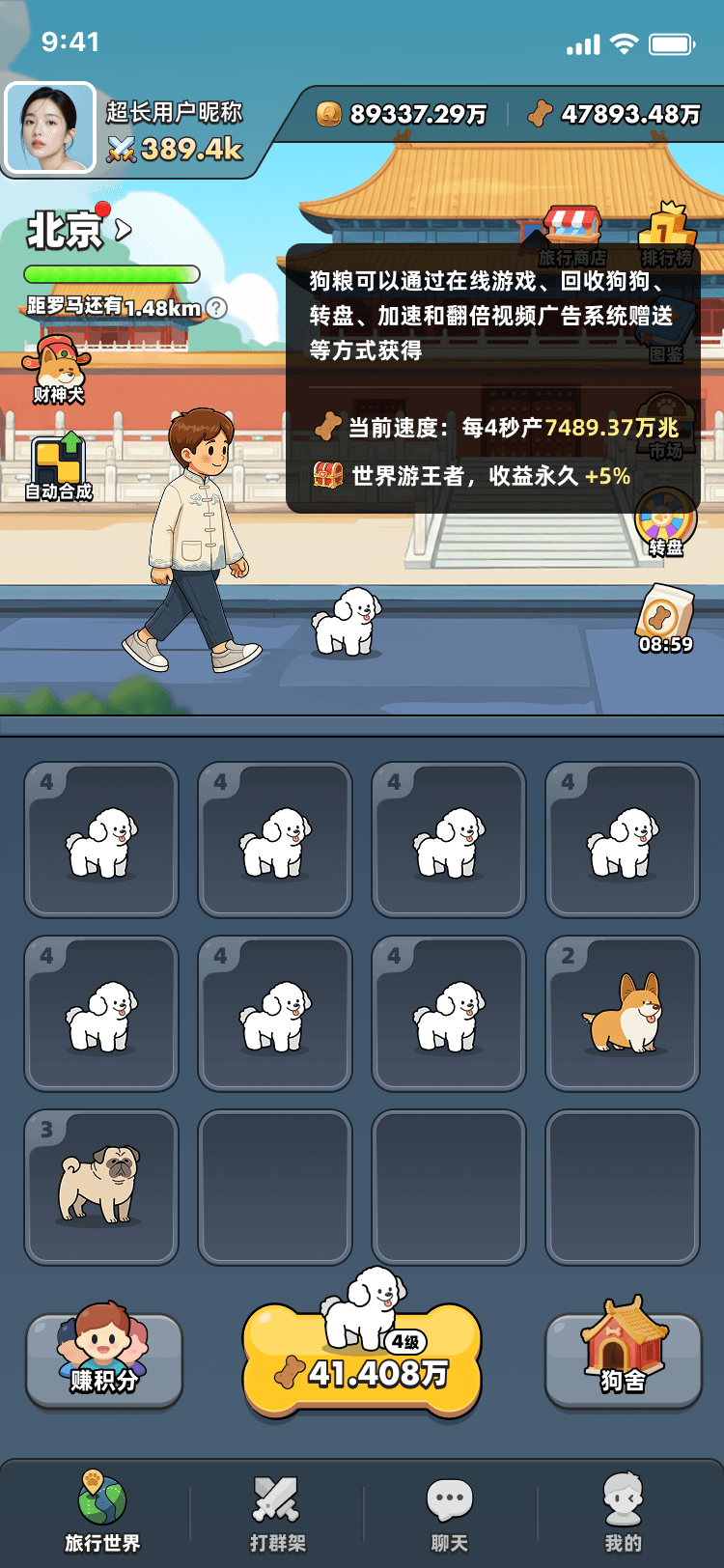Select the 旅行世界 tab
The height and width of the screenshot is (1568, 724).
click(102, 1512)
